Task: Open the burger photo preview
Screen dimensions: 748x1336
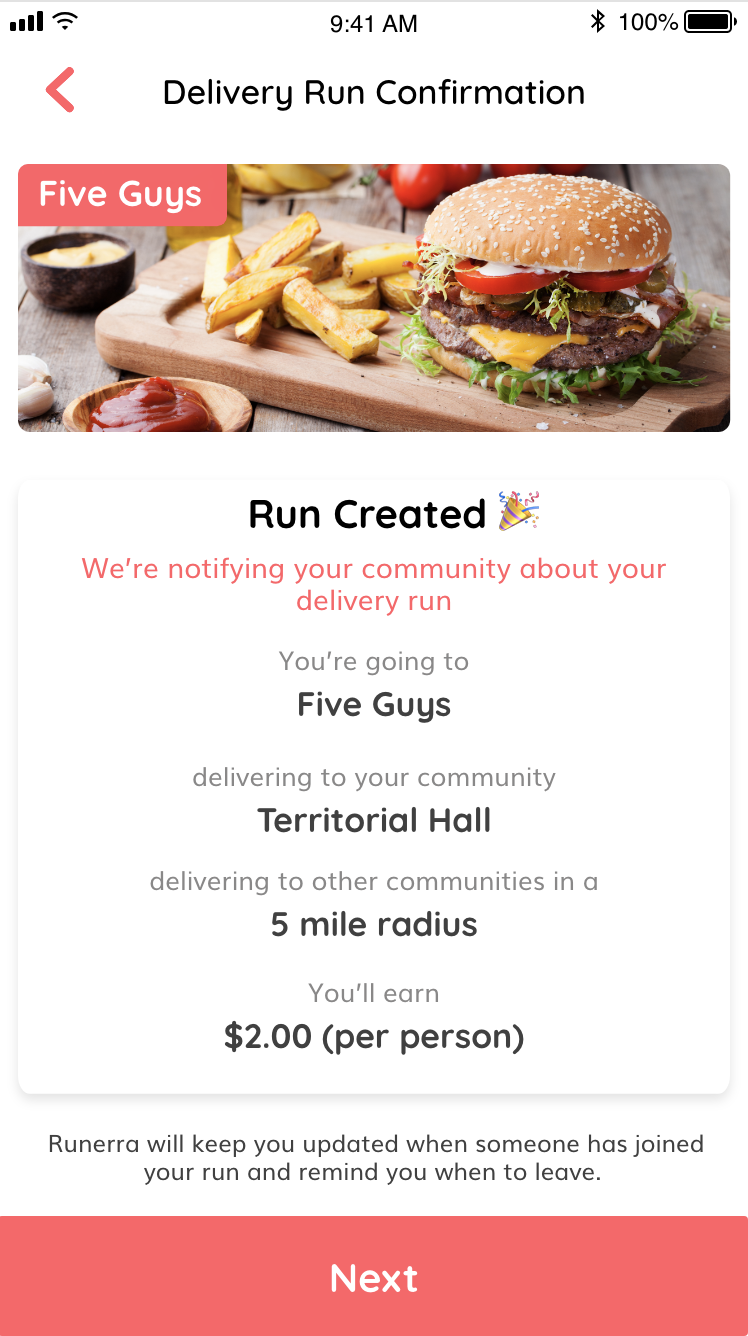Action: [x=373, y=297]
